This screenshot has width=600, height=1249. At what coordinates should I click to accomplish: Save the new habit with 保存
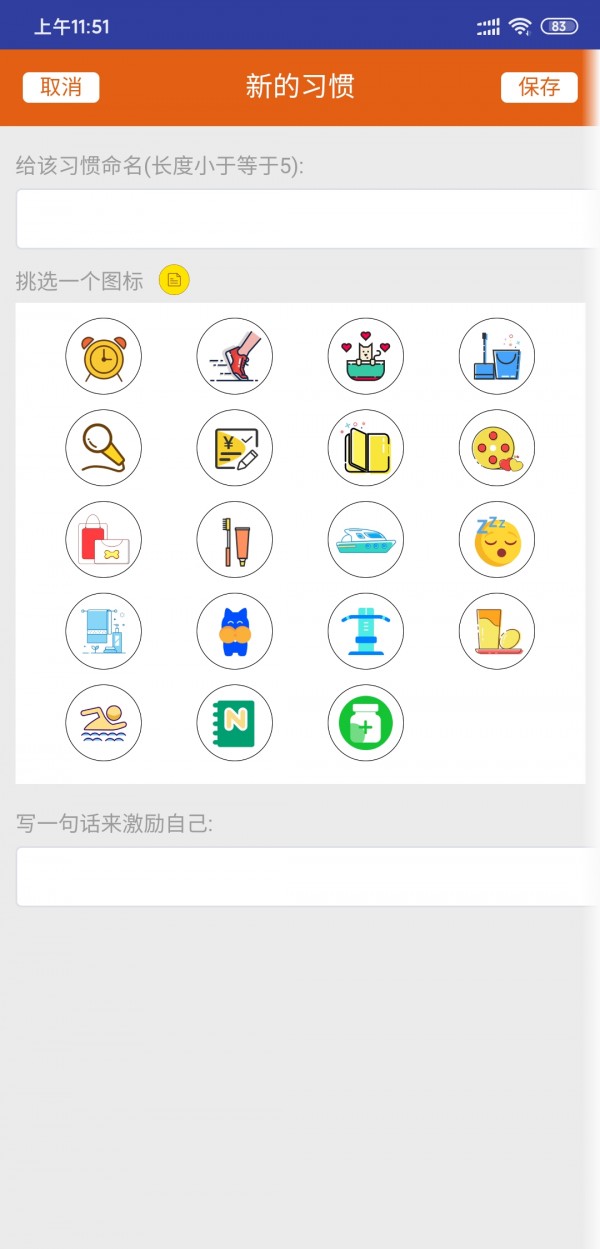click(x=539, y=87)
